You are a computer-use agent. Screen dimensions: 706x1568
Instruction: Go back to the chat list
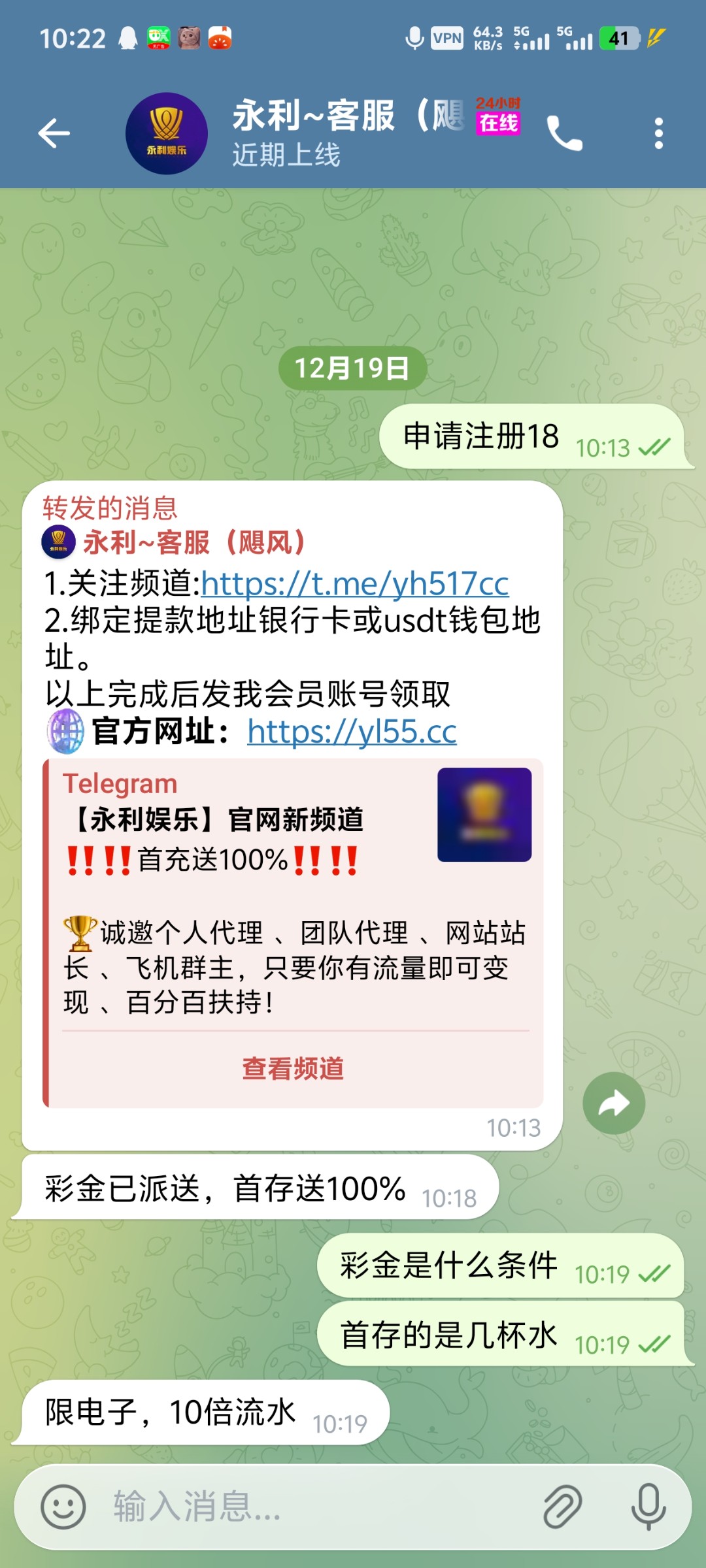point(54,133)
